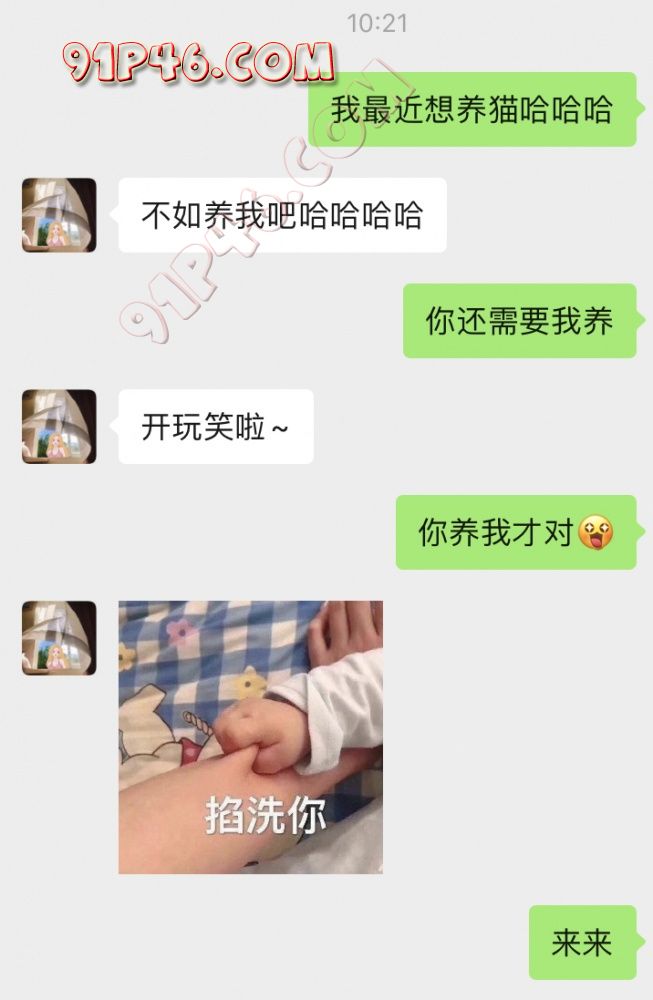Open contact avatar beside 不如养我吧哈哈哈哈 message
Viewport: 653px width, 1000px height.
coord(59,215)
